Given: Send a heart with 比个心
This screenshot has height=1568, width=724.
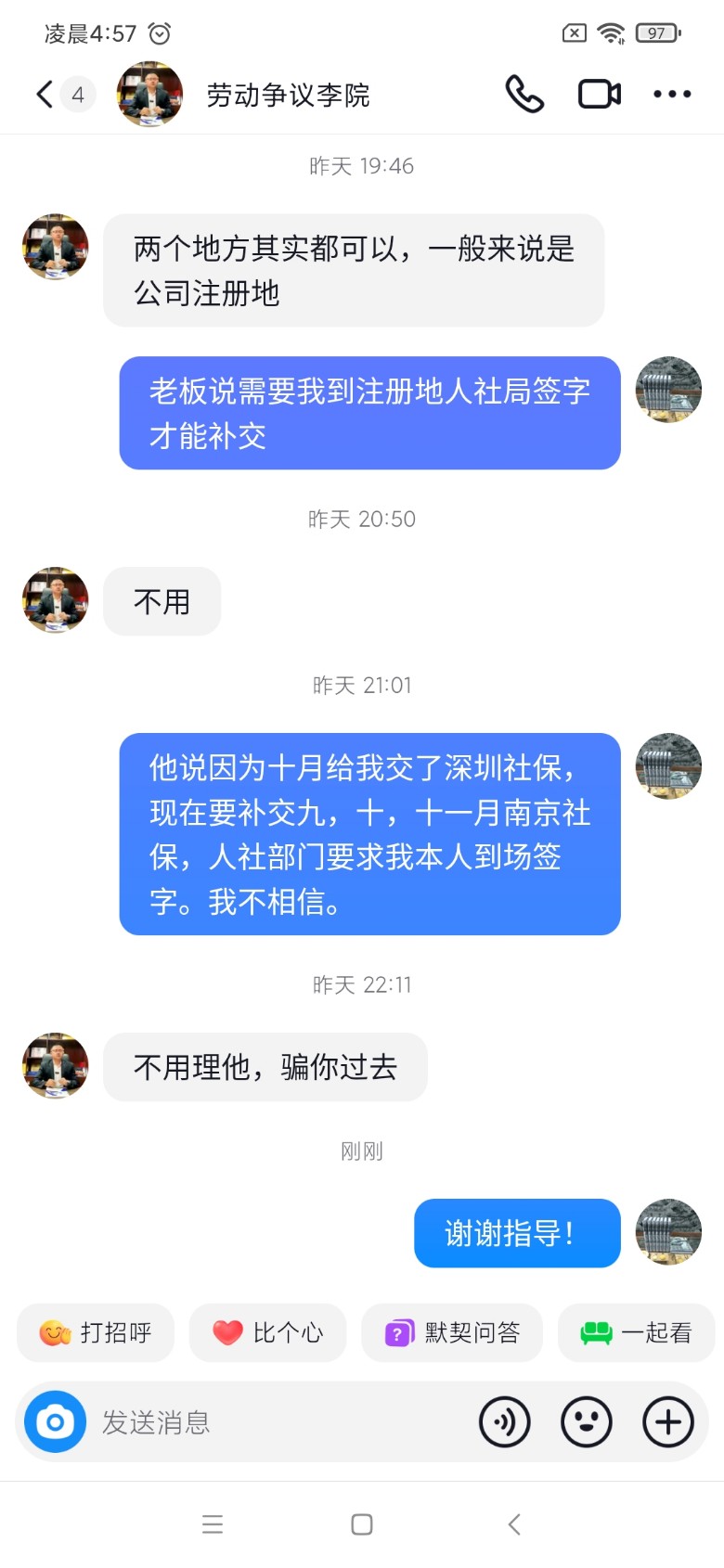Looking at the screenshot, I should point(267,1333).
